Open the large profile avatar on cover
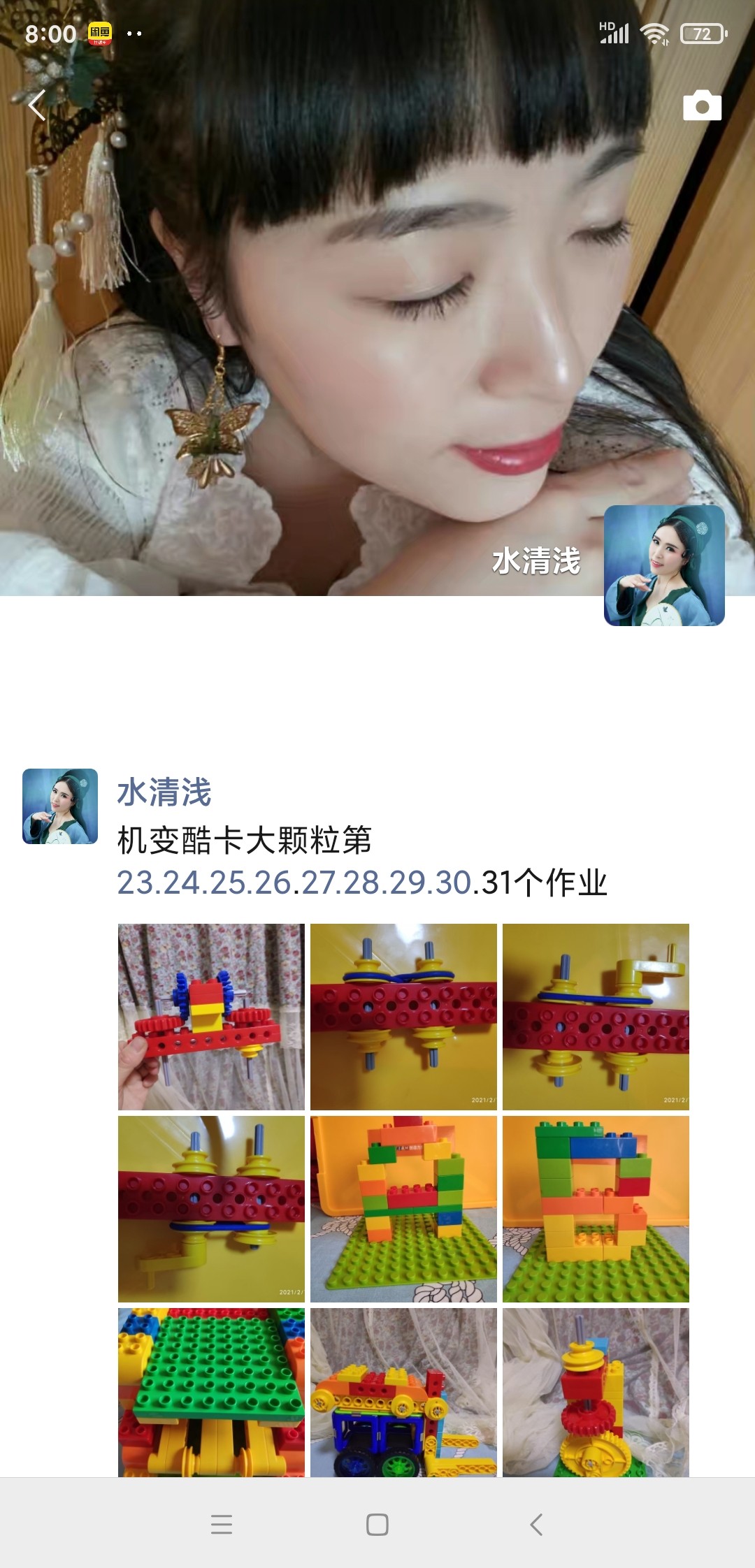The height and width of the screenshot is (1568, 755). tap(664, 565)
